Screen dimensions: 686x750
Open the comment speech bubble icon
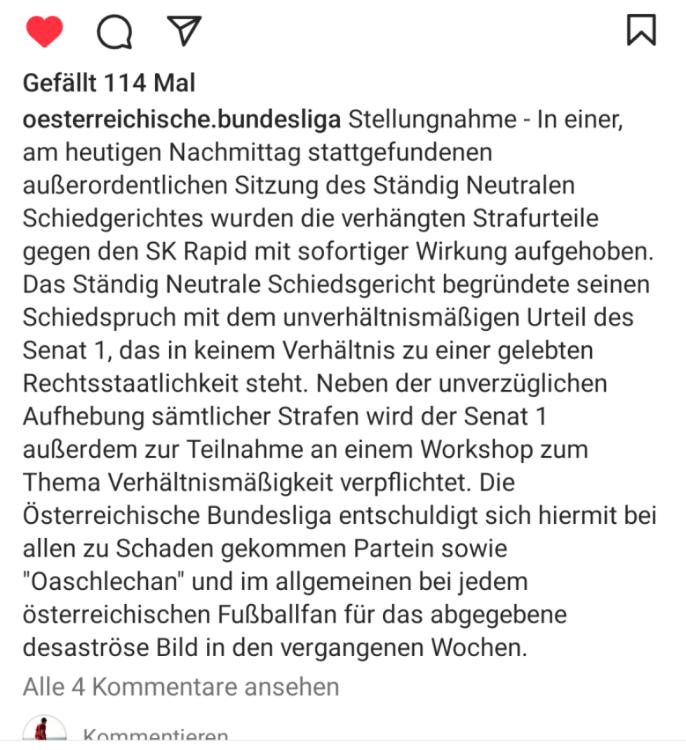pyautogui.click(x=114, y=31)
